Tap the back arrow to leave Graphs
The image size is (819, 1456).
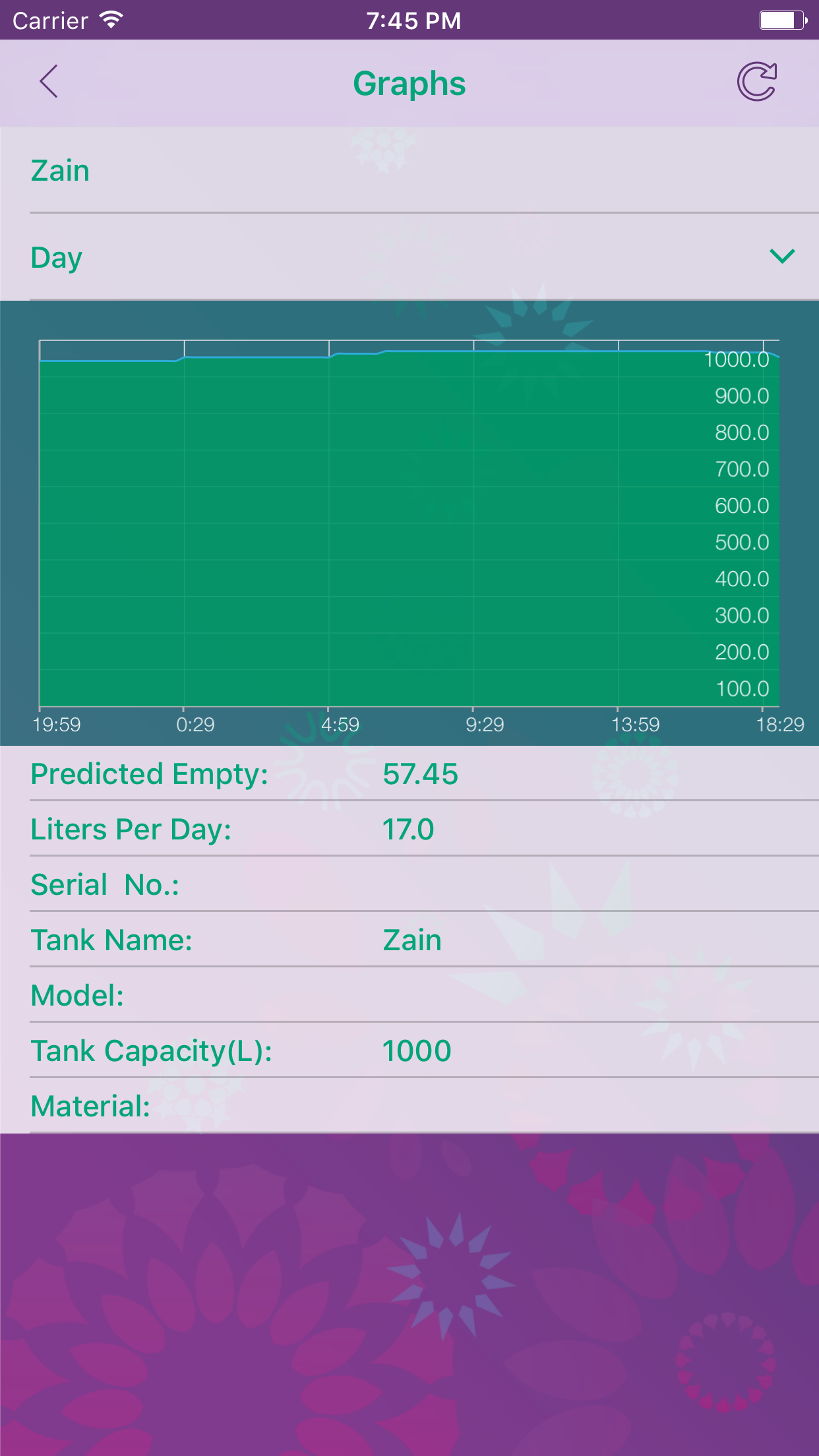[48, 82]
